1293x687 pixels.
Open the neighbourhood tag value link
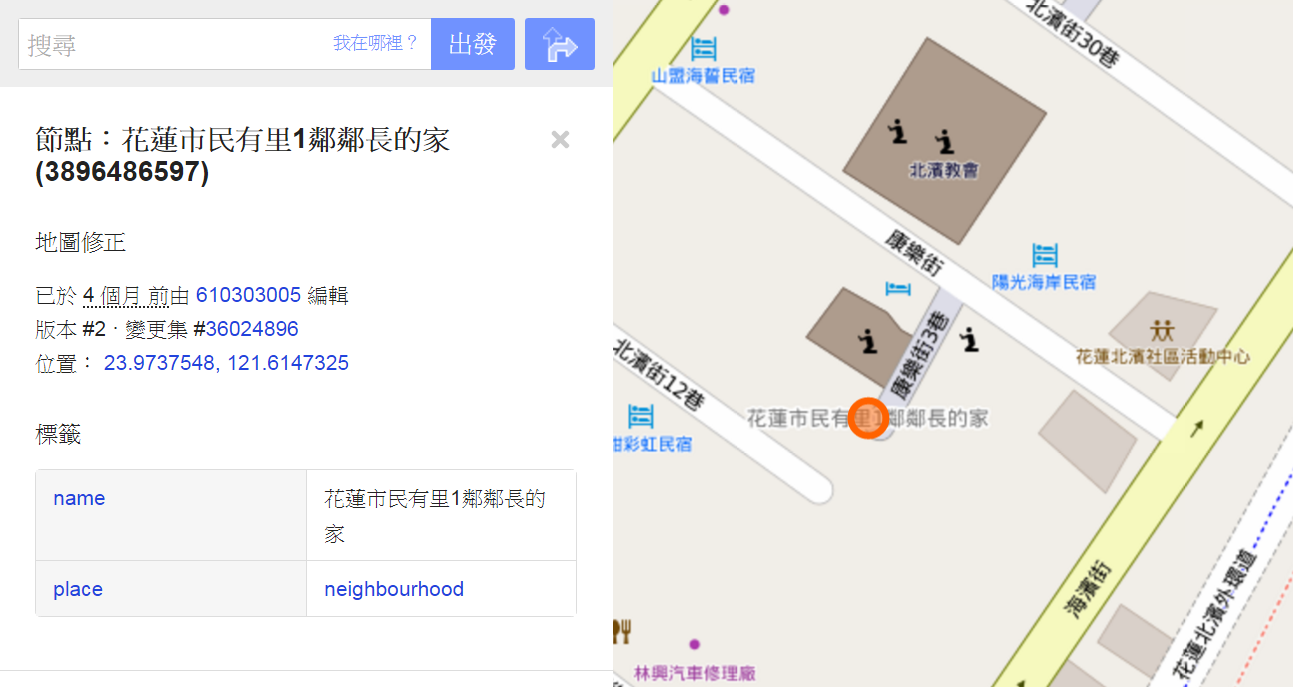click(394, 589)
